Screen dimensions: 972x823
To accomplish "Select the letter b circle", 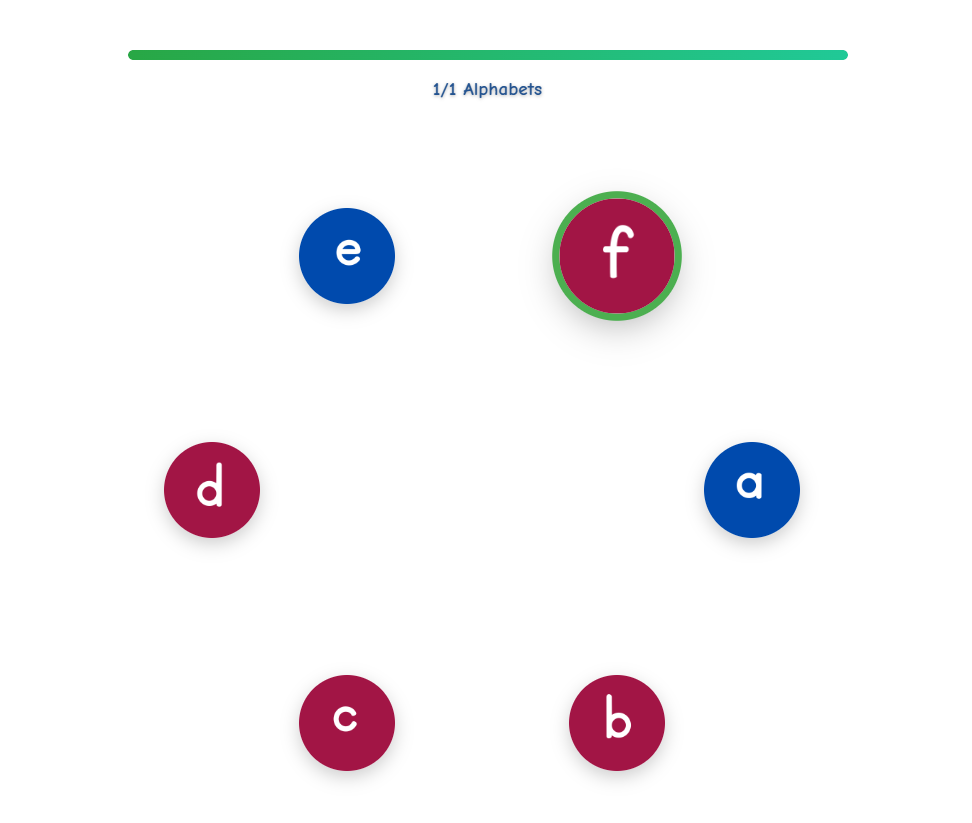I will (x=617, y=723).
